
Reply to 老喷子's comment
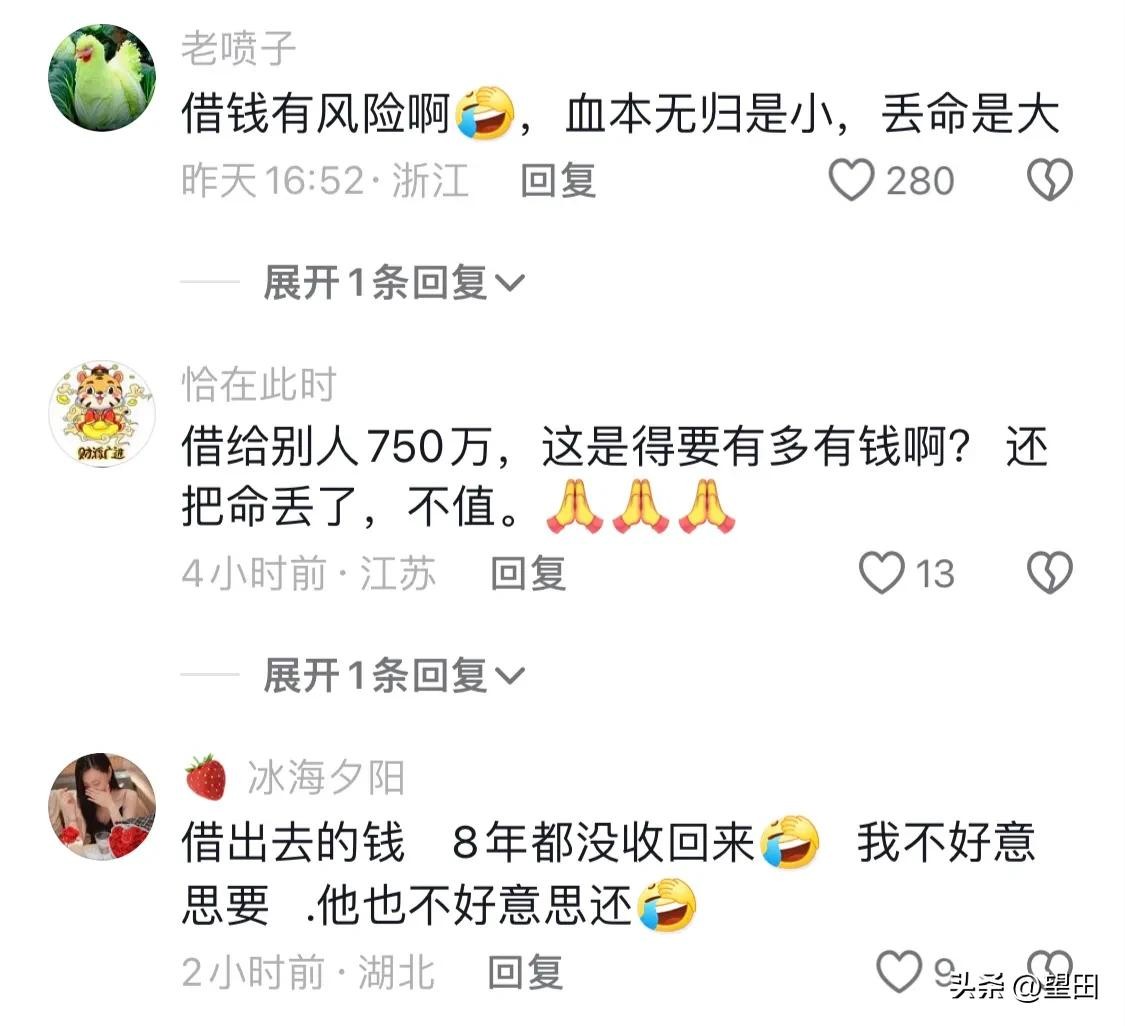(558, 181)
